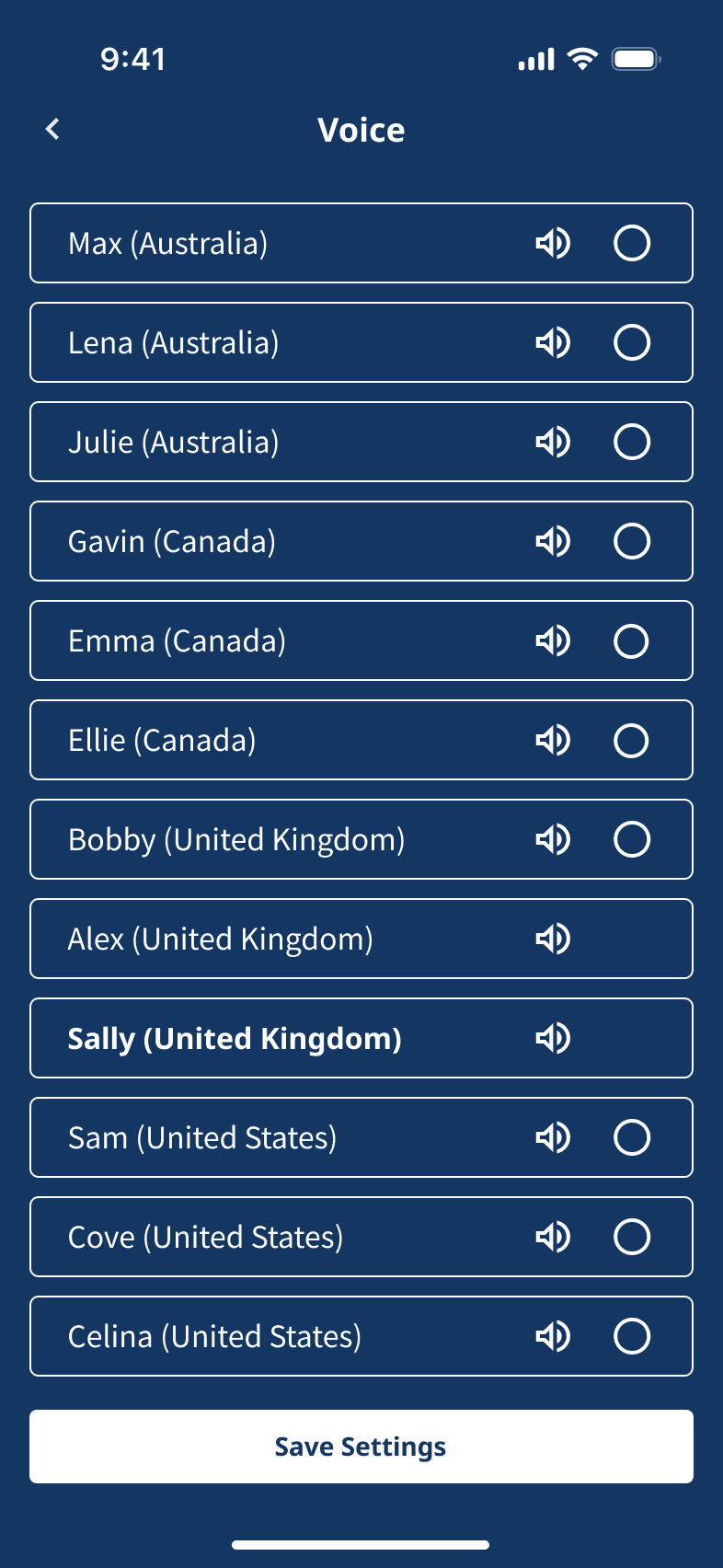Go back from the Voice screen
The height and width of the screenshot is (1568, 723).
(52, 129)
